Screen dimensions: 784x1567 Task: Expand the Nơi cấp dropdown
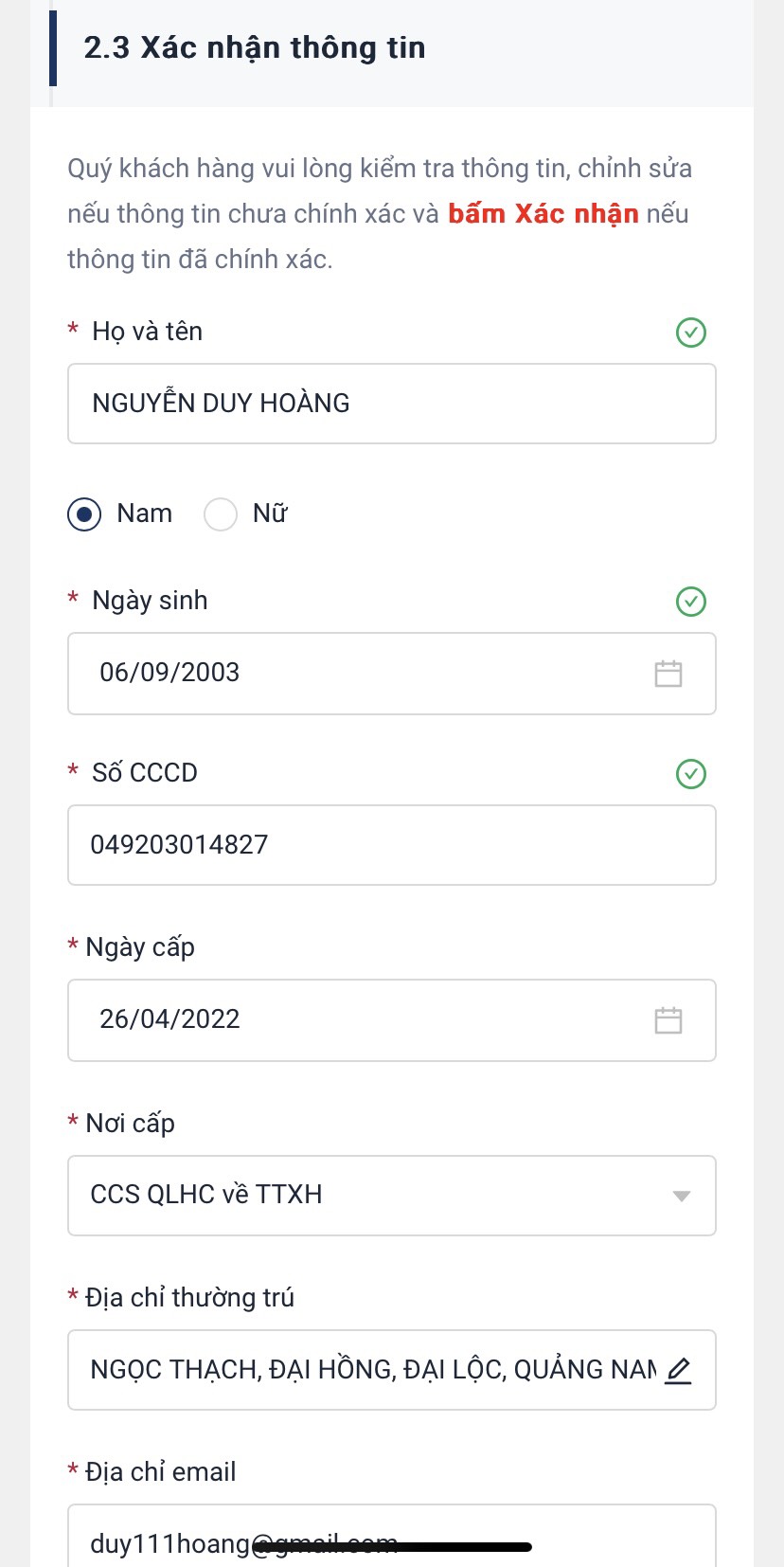pyautogui.click(x=391, y=1196)
